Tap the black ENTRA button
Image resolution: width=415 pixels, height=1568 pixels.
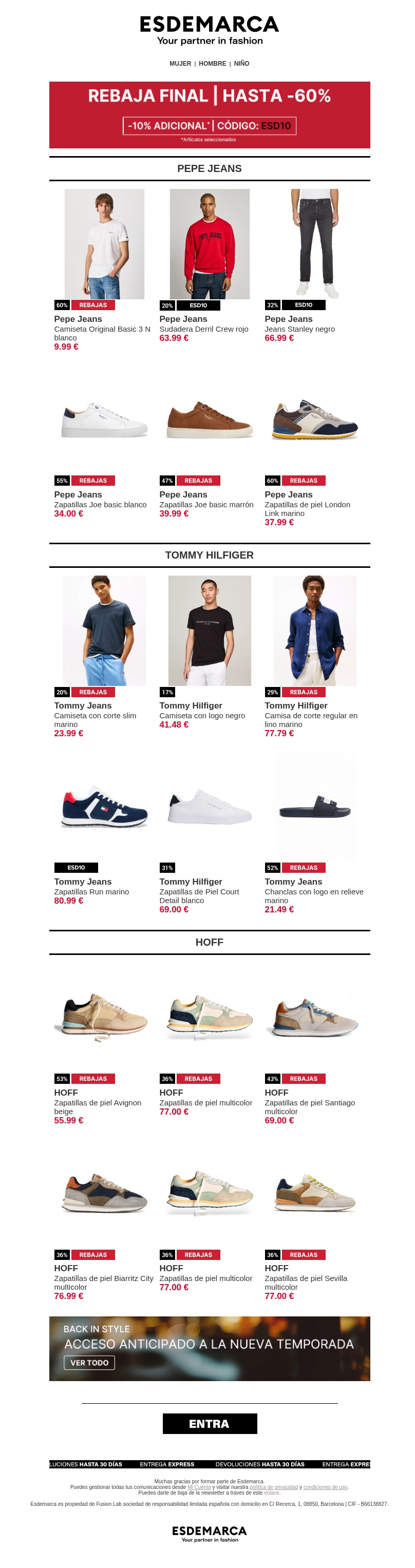point(210,1424)
